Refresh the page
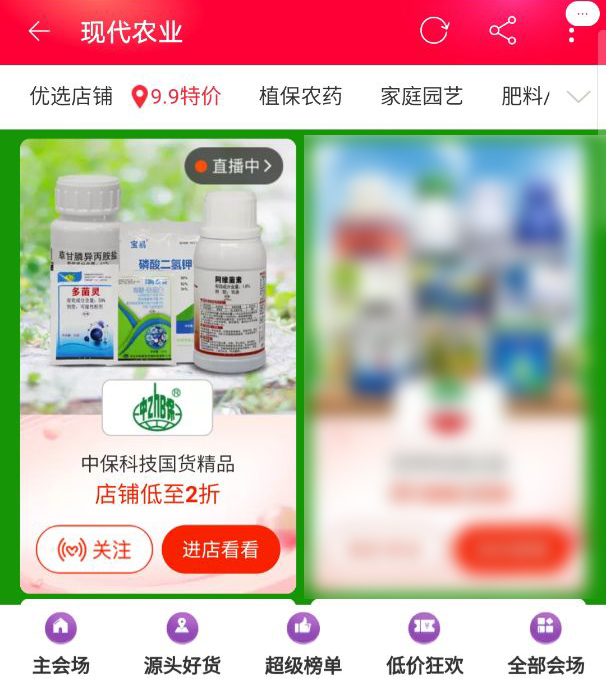606x680 pixels. (x=434, y=31)
